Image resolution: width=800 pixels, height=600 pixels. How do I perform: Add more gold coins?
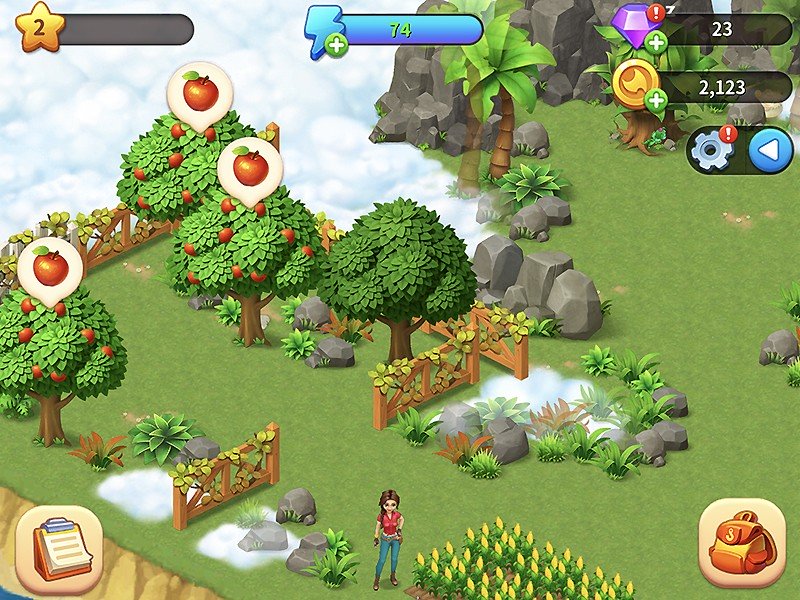(x=656, y=99)
